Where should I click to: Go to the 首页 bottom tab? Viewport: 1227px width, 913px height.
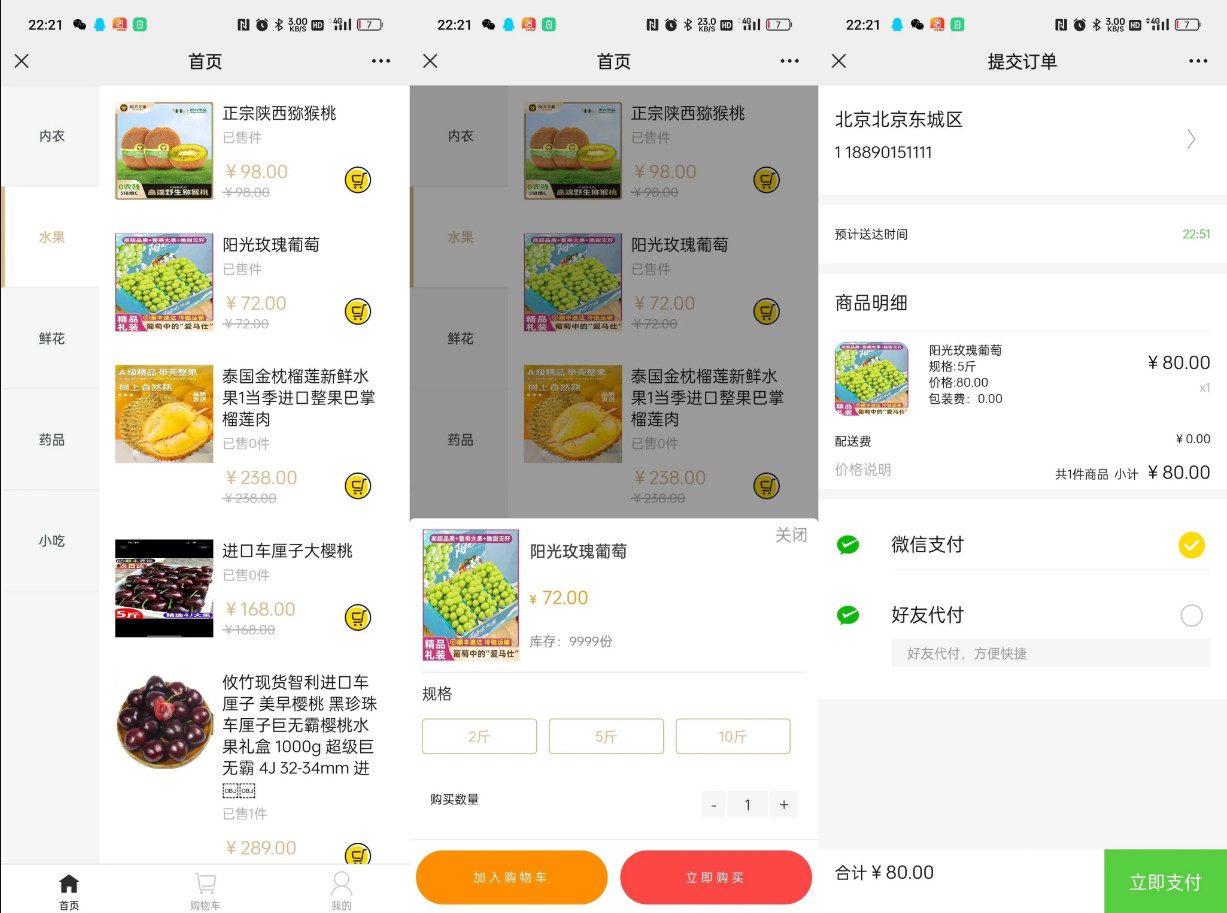click(x=69, y=889)
